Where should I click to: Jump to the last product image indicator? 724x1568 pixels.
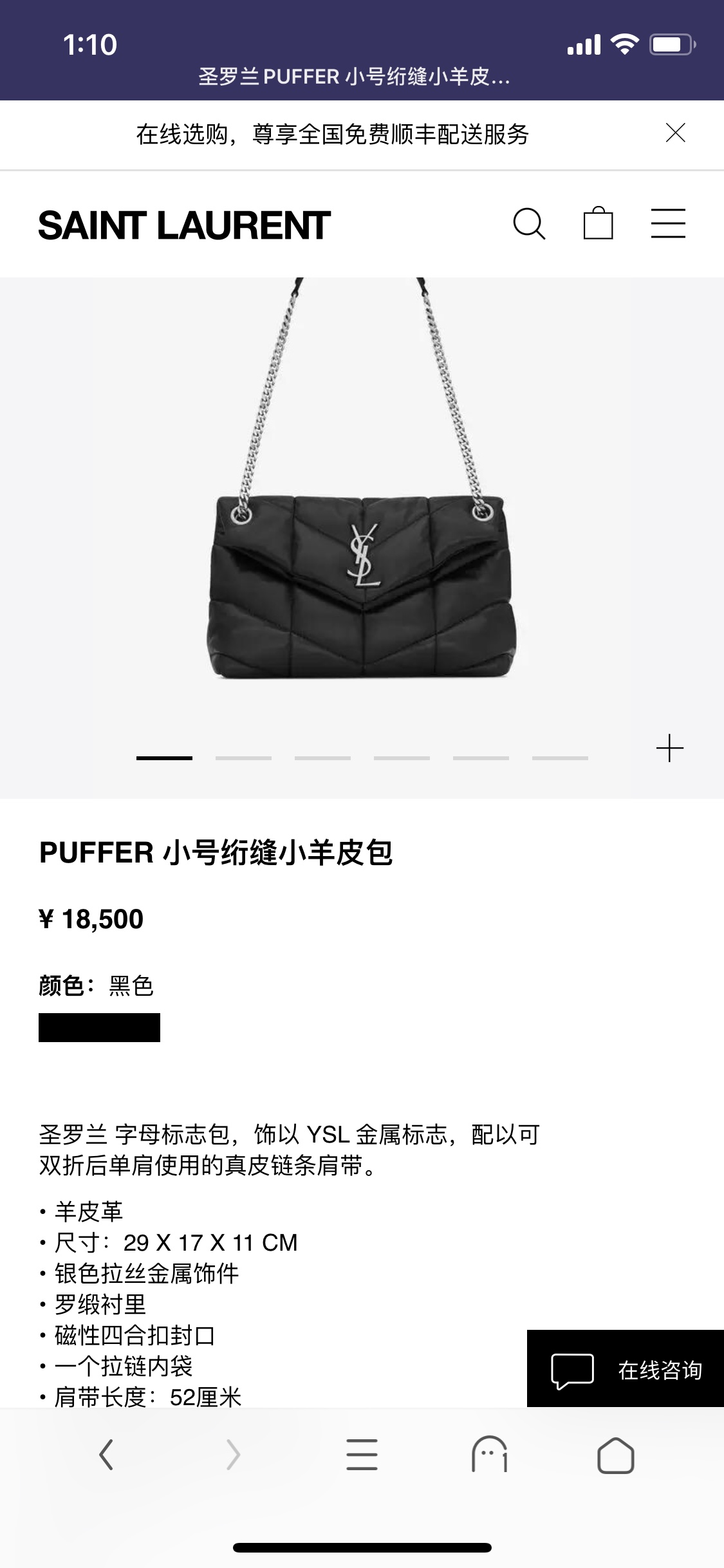click(560, 758)
